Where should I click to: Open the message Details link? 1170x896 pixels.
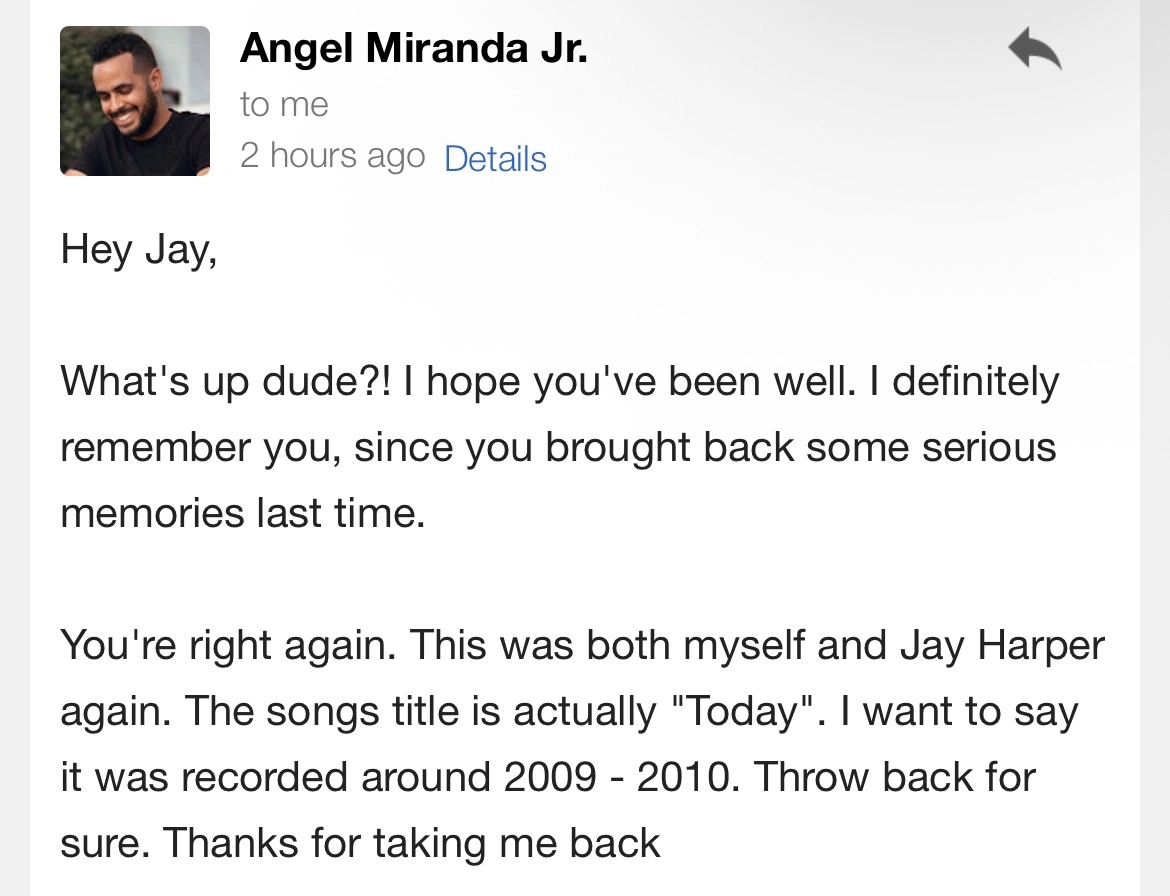point(495,159)
